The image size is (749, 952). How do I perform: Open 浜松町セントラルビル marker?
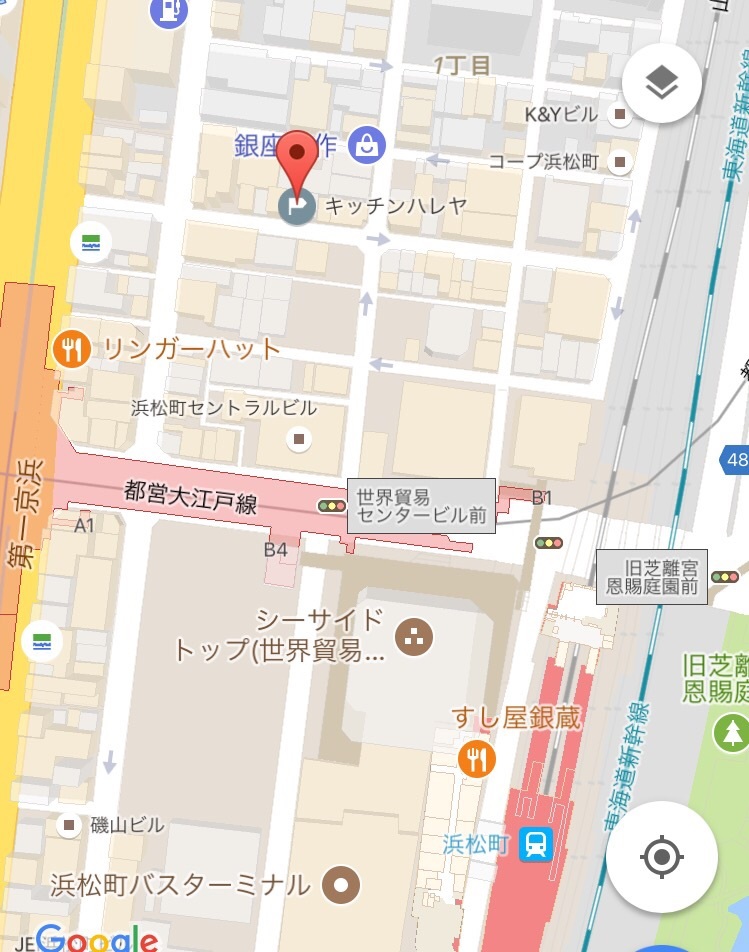point(298,438)
